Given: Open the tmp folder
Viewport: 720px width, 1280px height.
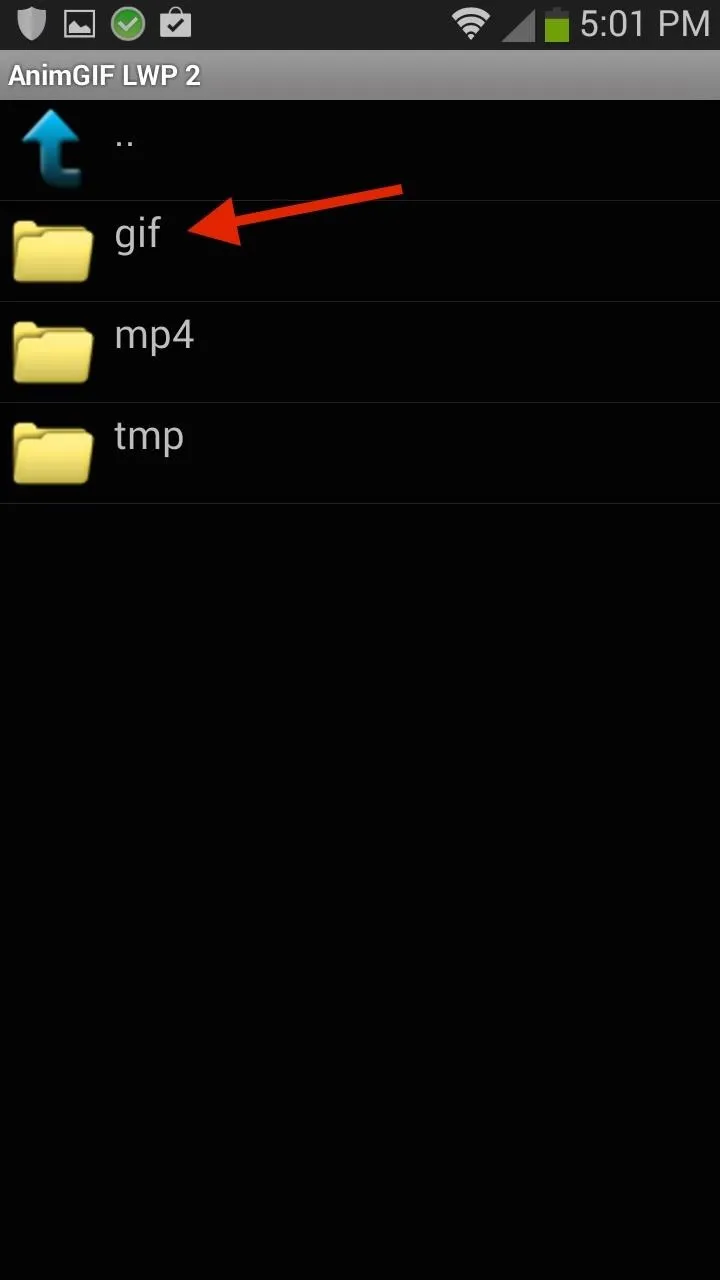Looking at the screenshot, I should 360,453.
